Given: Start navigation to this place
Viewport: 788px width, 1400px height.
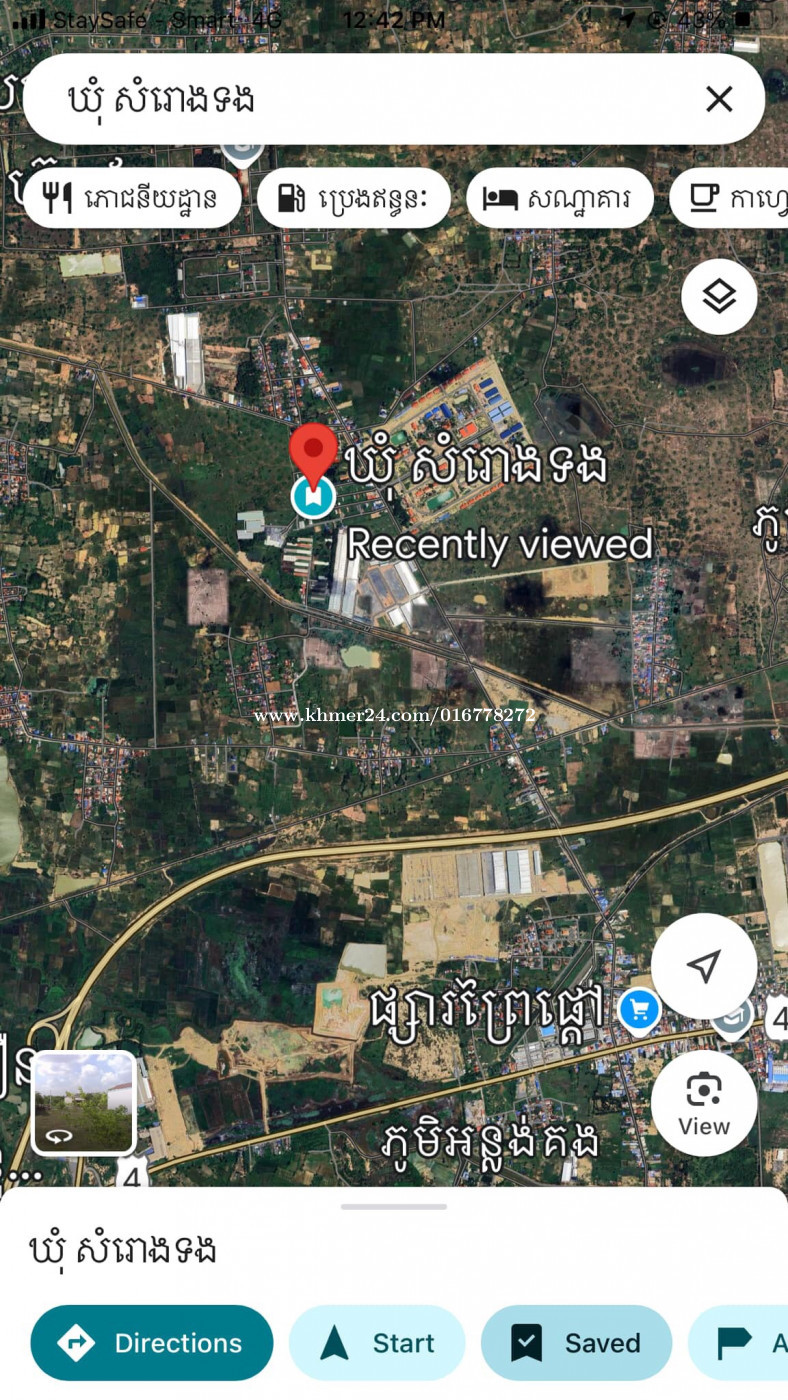Looking at the screenshot, I should tap(377, 1343).
